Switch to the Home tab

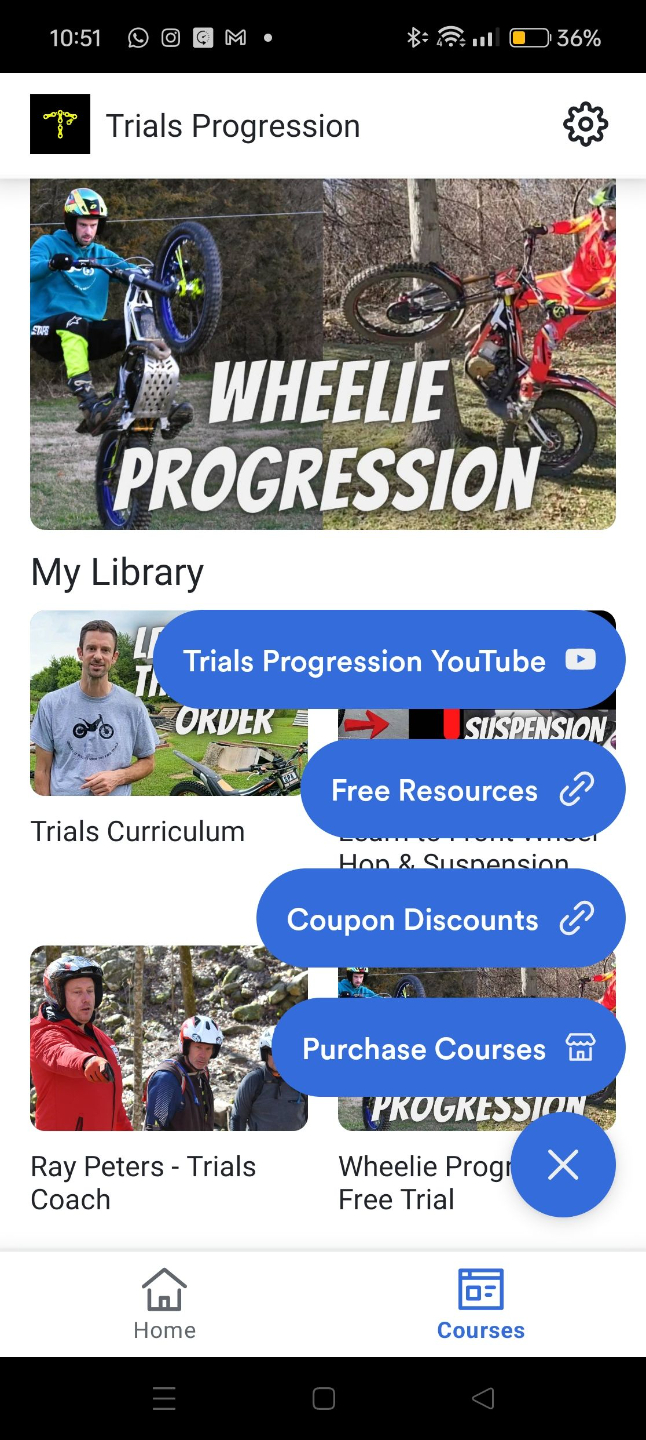164,1303
